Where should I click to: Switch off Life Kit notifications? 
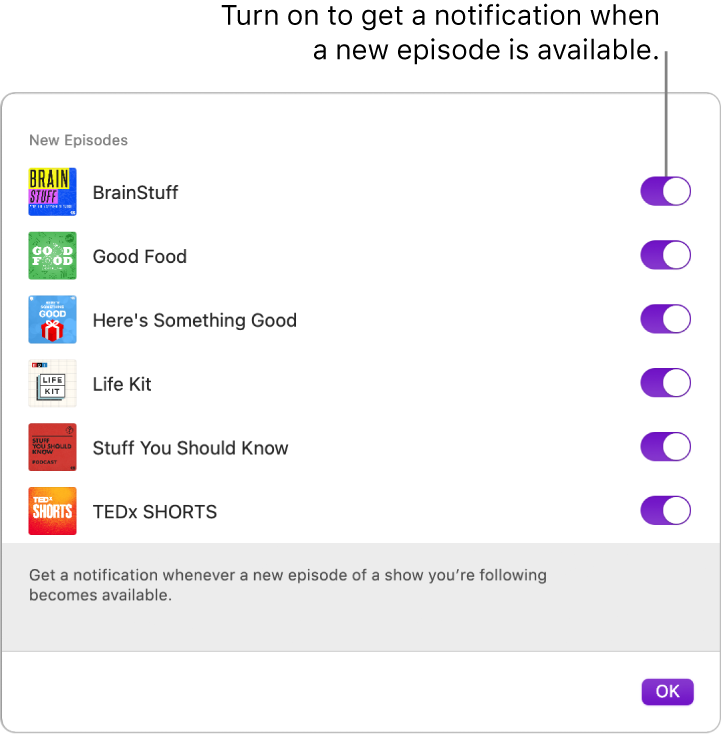pos(665,383)
